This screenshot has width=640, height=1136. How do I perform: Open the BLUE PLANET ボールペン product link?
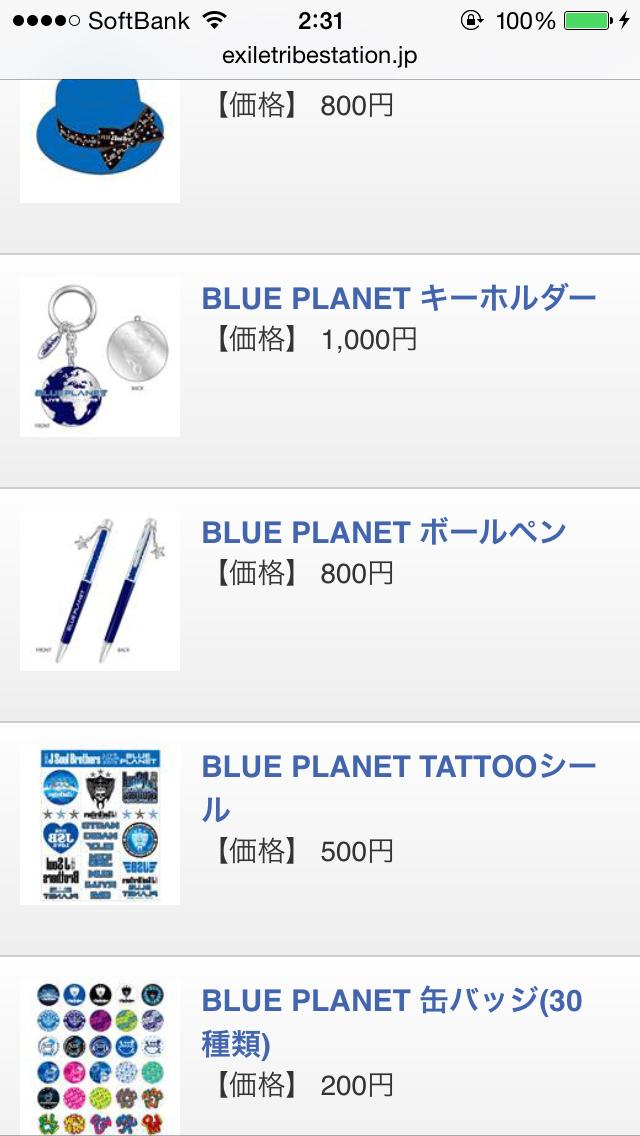[x=384, y=532]
